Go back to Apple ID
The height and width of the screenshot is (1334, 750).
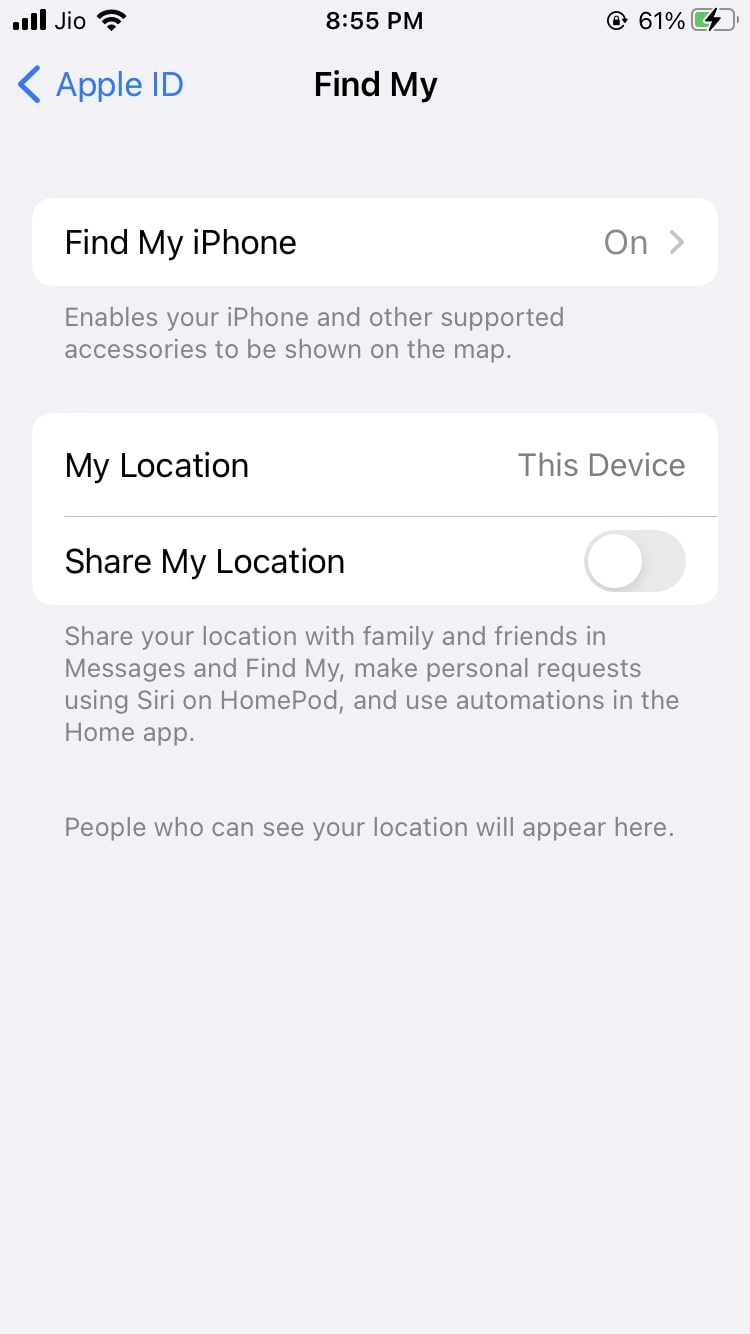point(100,85)
